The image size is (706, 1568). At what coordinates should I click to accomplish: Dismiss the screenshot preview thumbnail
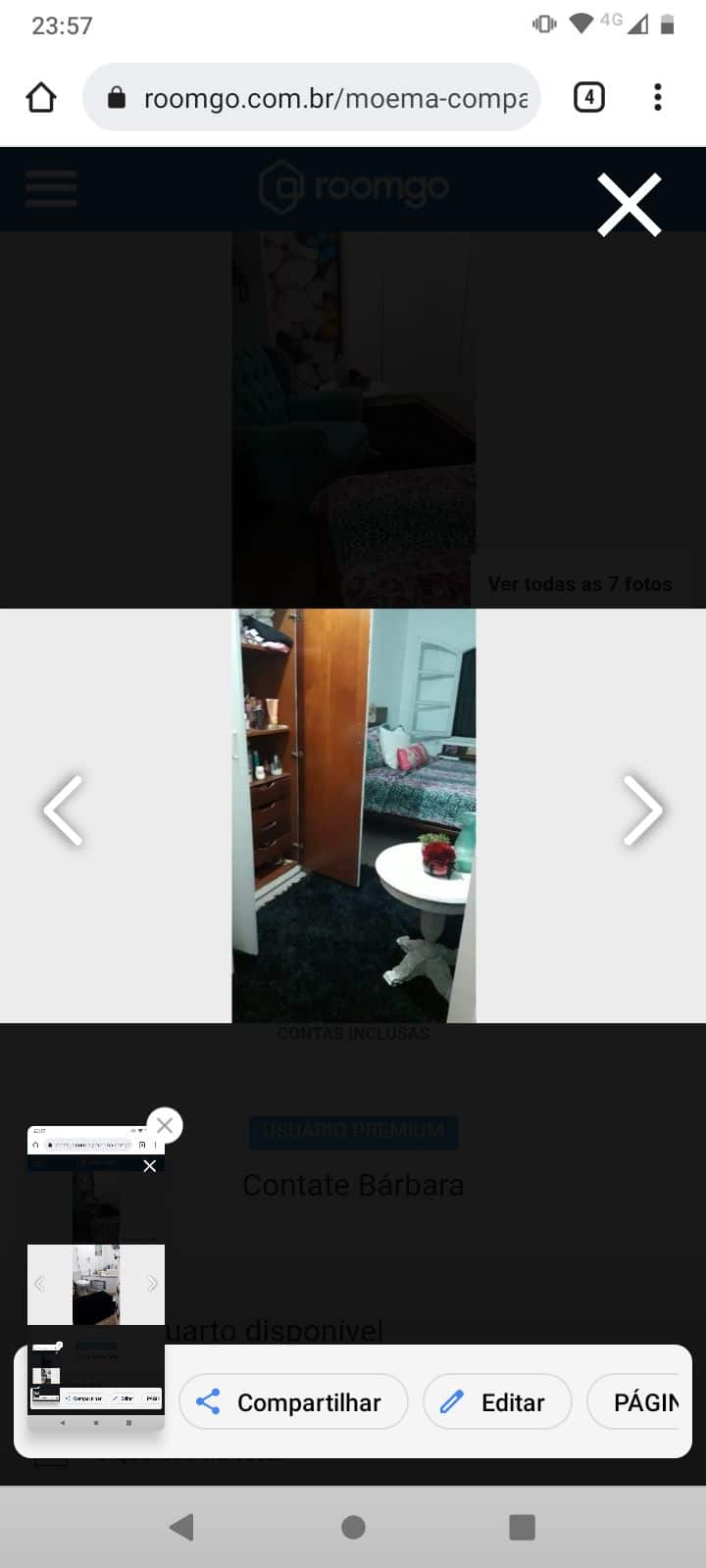(165, 1125)
